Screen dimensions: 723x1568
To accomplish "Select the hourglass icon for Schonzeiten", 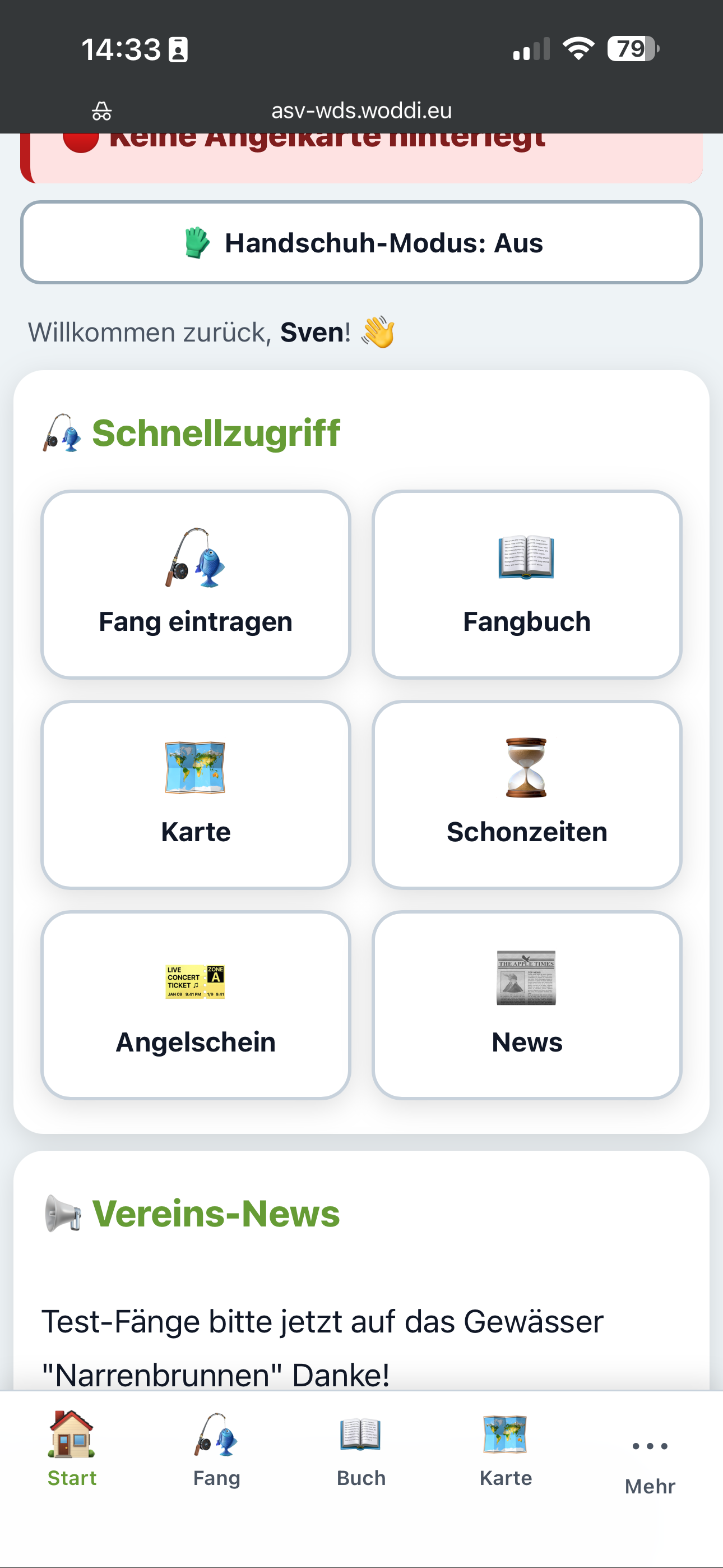I will pyautogui.click(x=527, y=769).
